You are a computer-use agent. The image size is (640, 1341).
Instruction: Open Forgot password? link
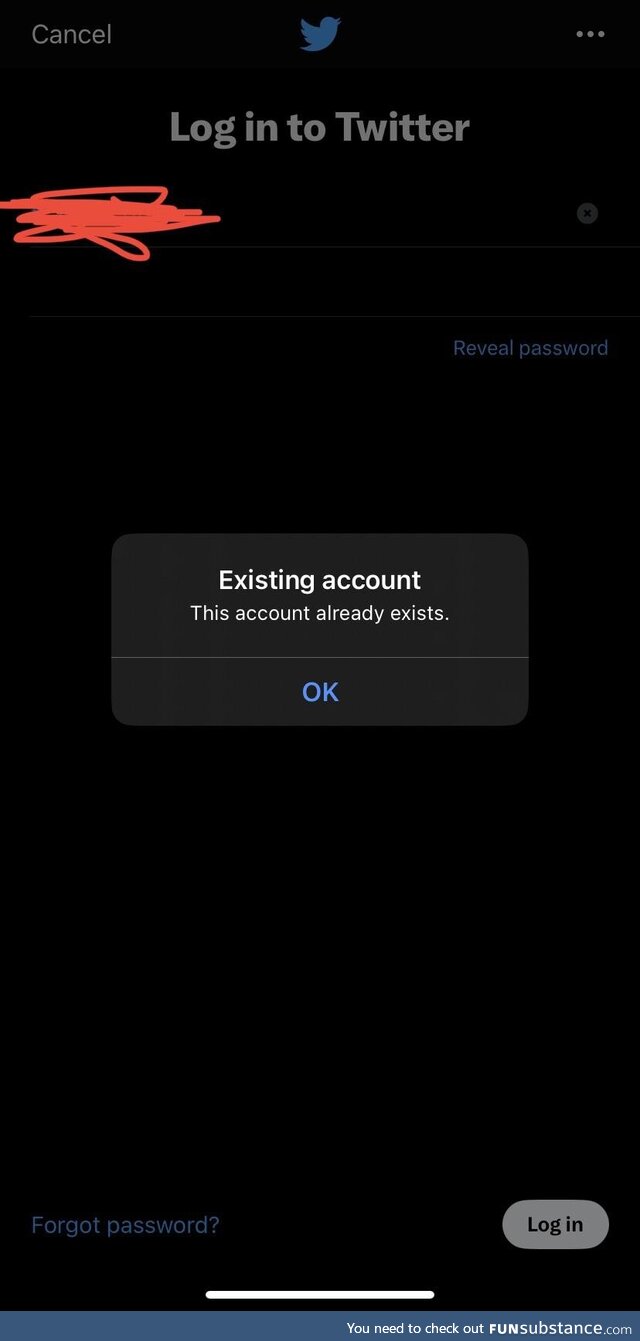coord(125,1225)
